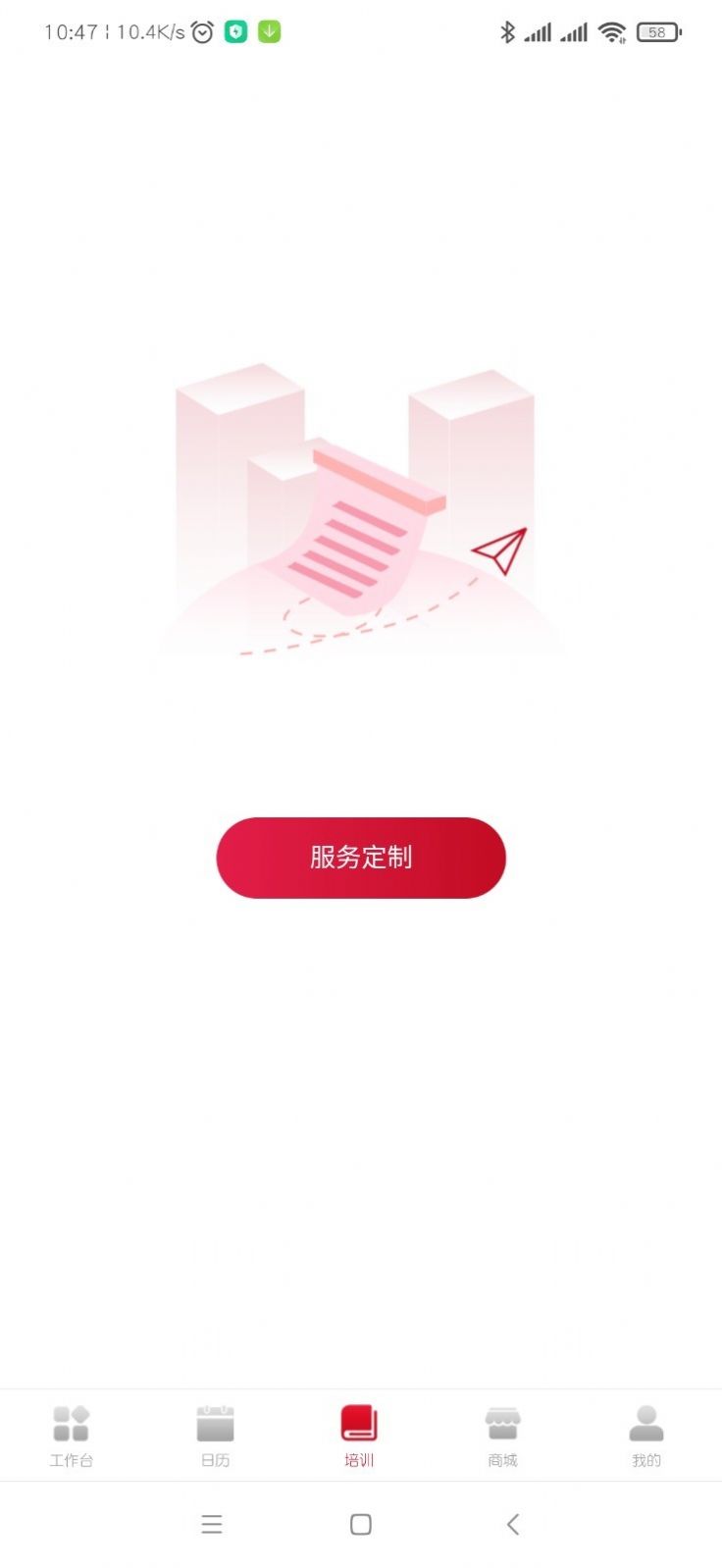Tap the battery indicator showing 58
The height and width of the screenshot is (1568, 722).
coord(658,30)
